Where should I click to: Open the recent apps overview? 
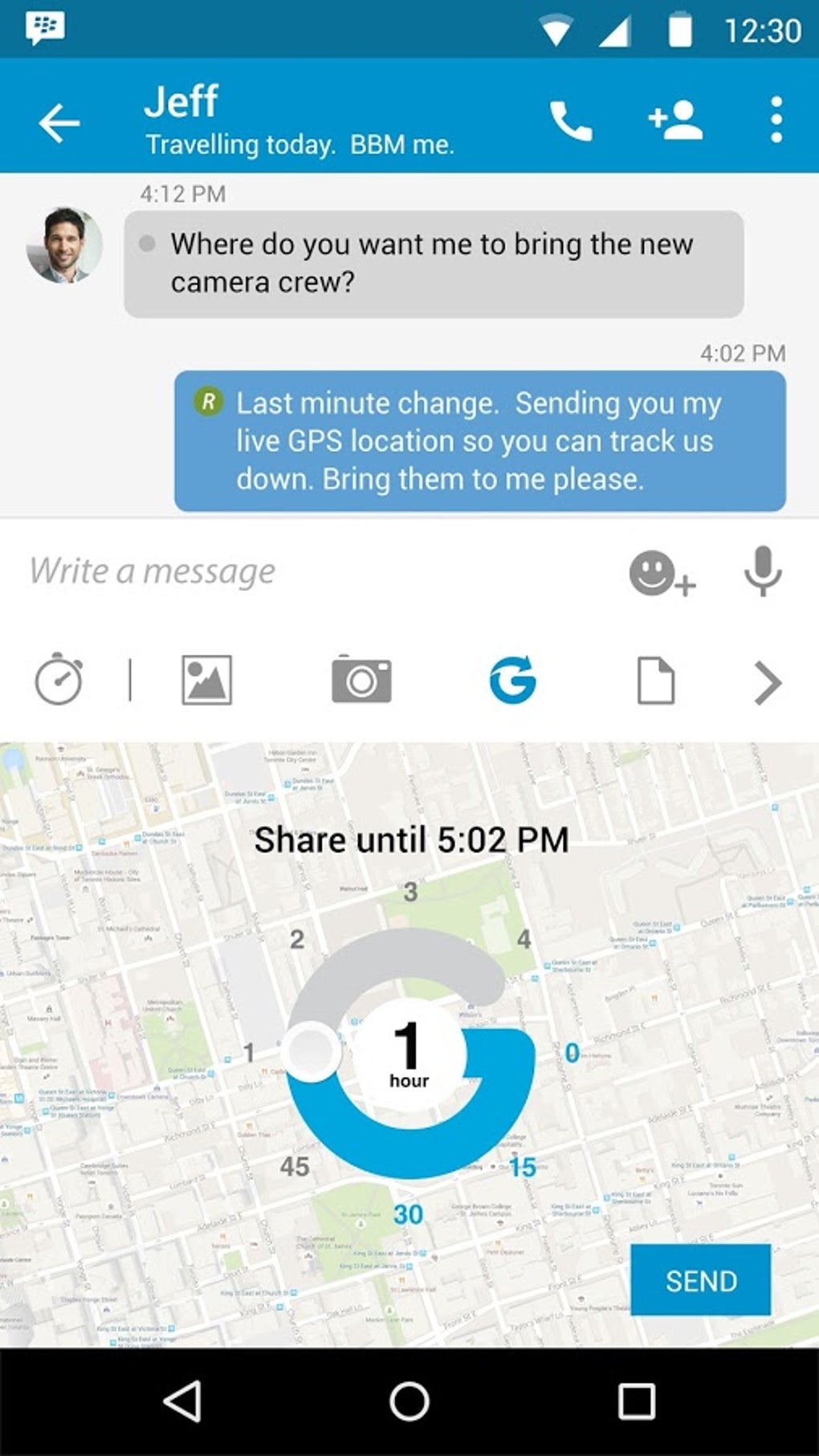coord(636,1401)
